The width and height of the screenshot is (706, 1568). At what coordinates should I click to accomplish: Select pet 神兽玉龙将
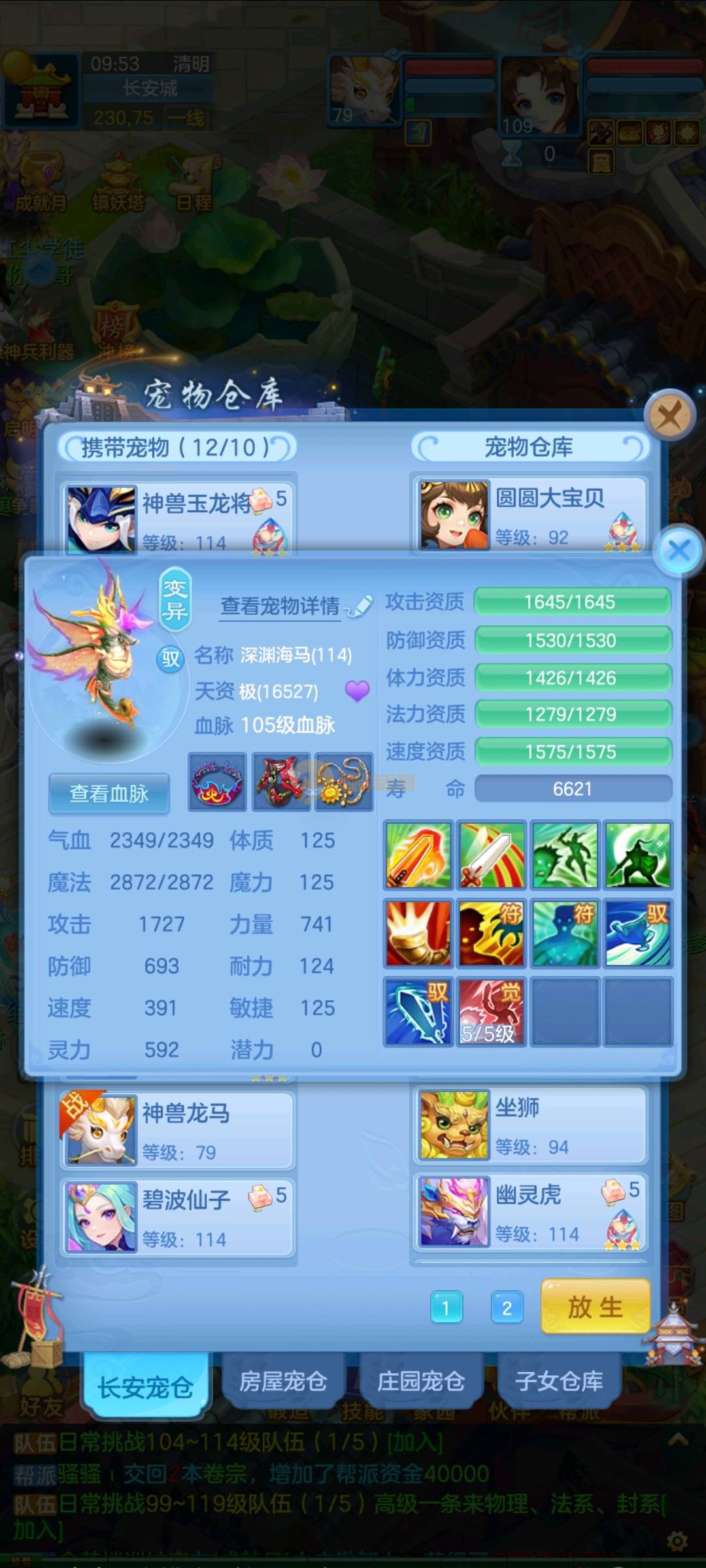pyautogui.click(x=178, y=517)
